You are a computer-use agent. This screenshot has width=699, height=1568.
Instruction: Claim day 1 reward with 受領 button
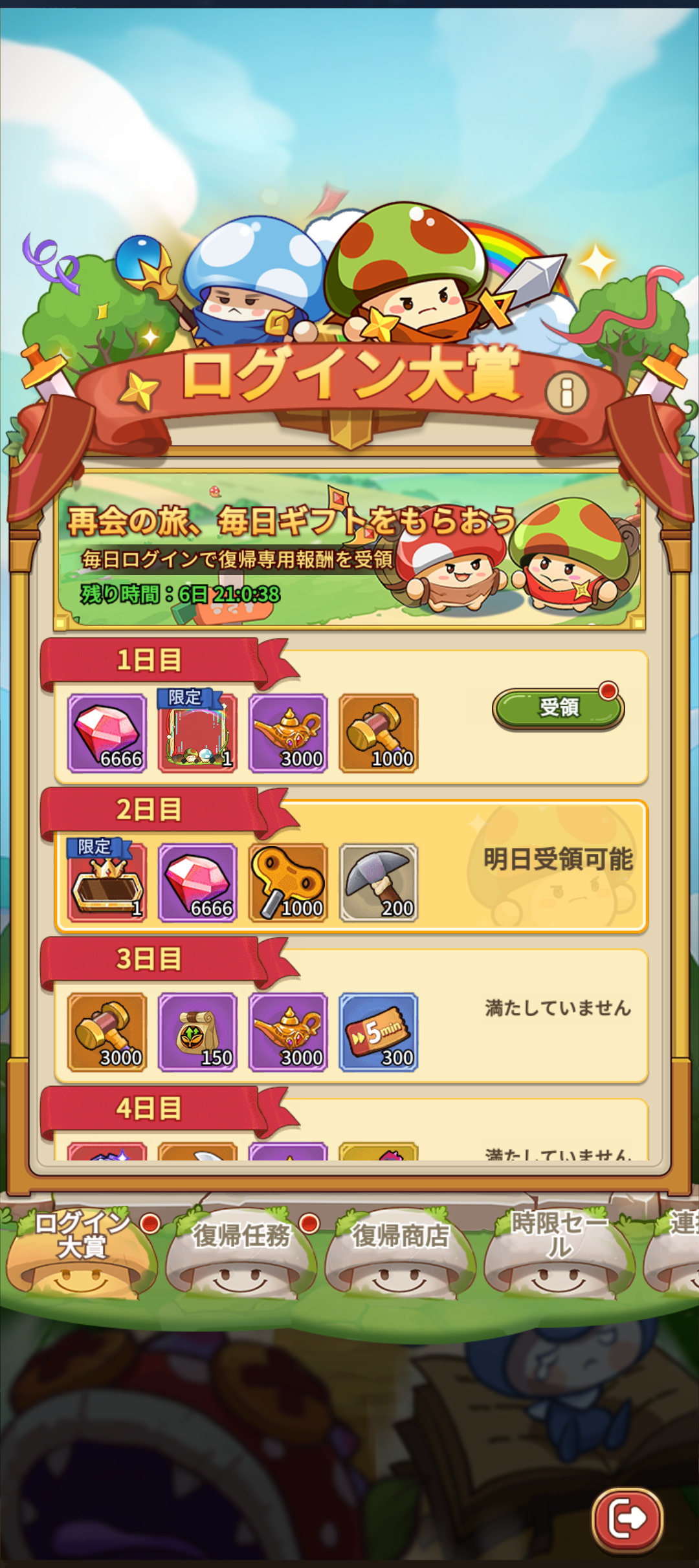coord(558,708)
